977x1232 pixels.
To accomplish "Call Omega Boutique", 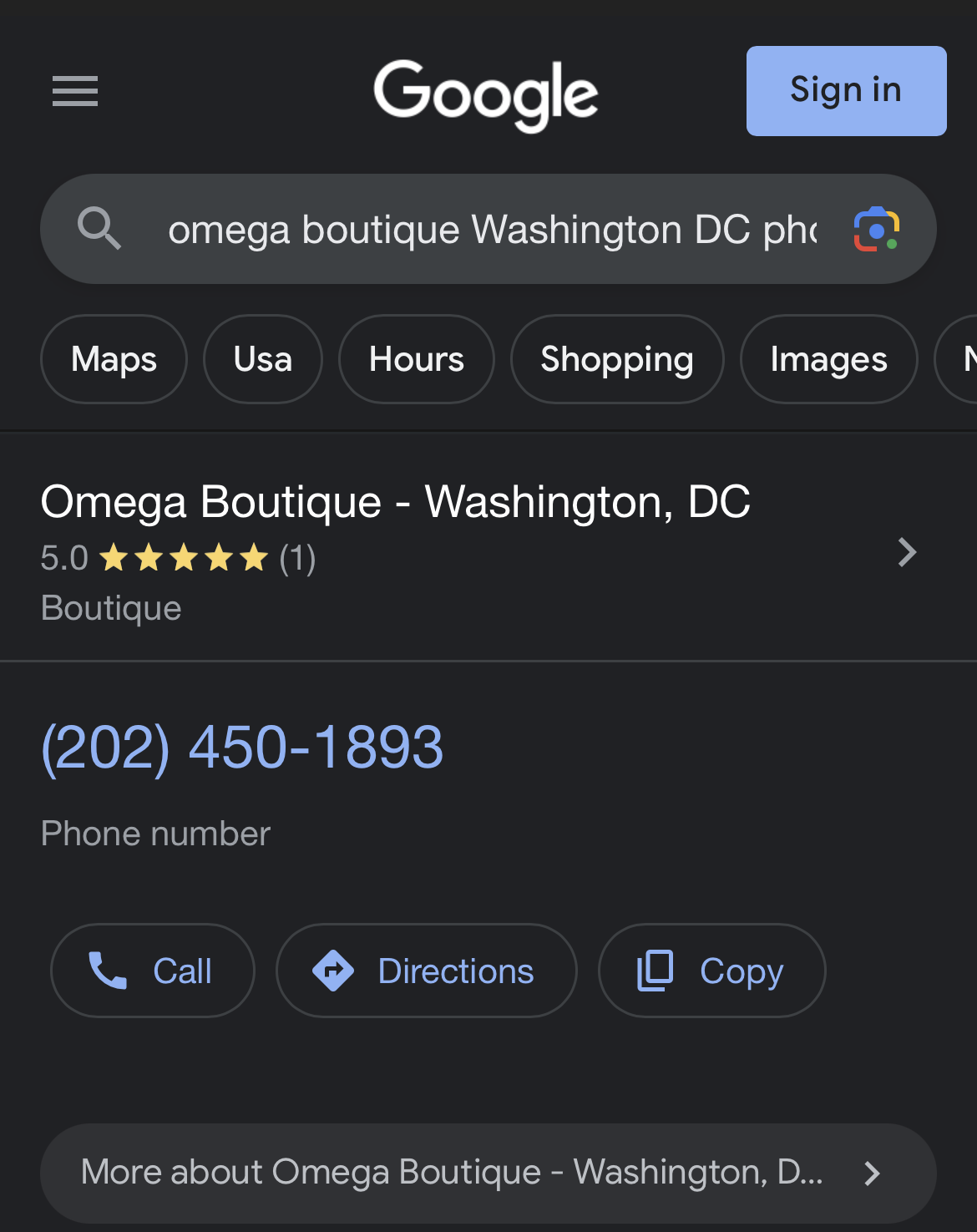I will coord(152,971).
